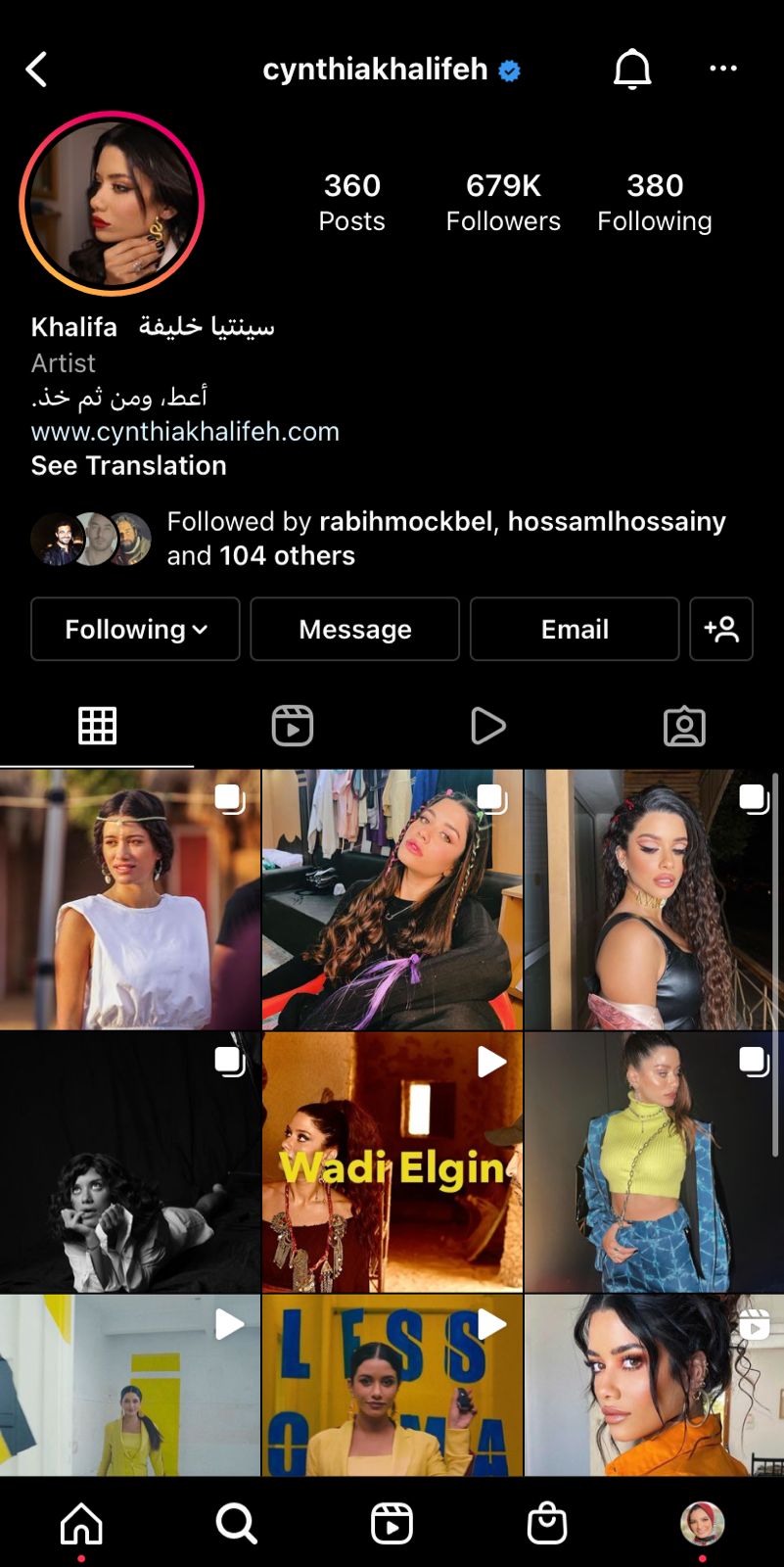This screenshot has height=1567, width=784.
Task: Tap See Translation under the bio
Action: [x=128, y=465]
